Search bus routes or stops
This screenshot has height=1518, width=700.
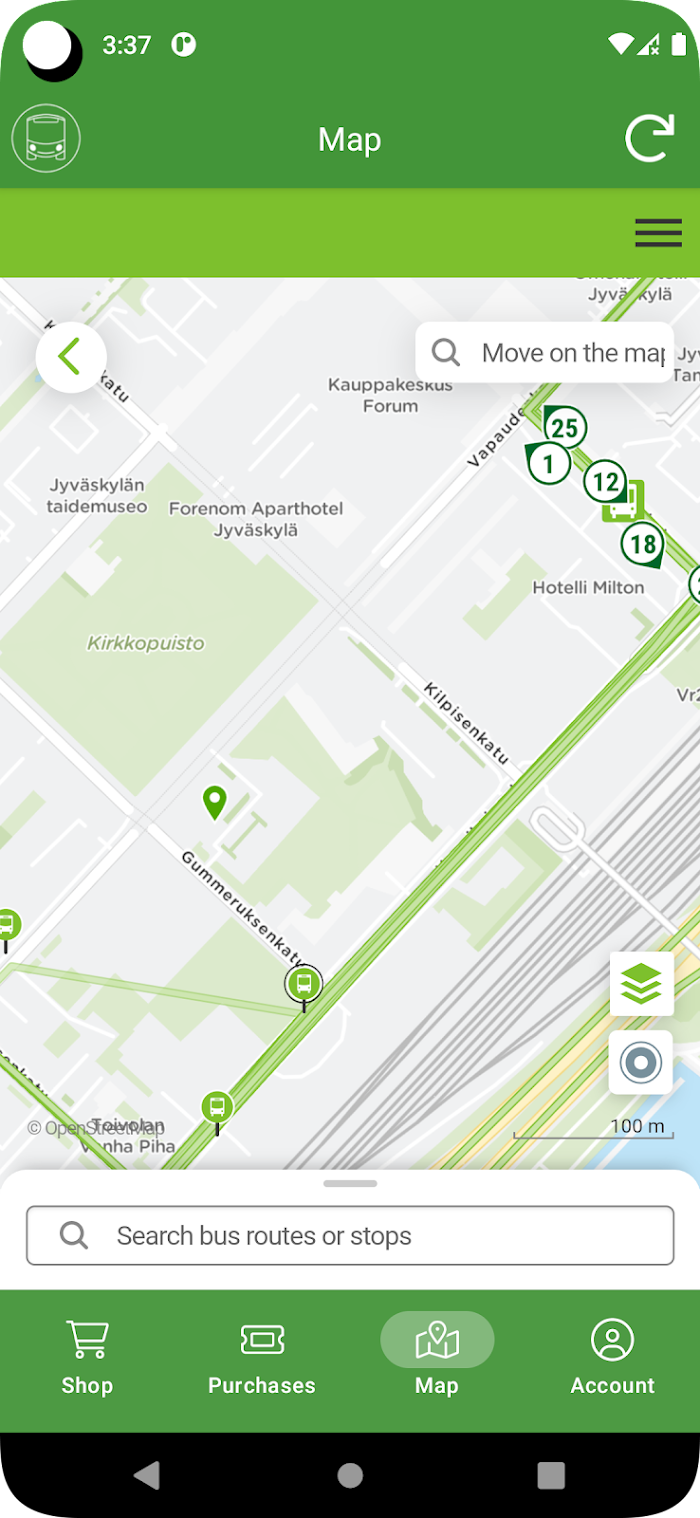click(x=350, y=1235)
